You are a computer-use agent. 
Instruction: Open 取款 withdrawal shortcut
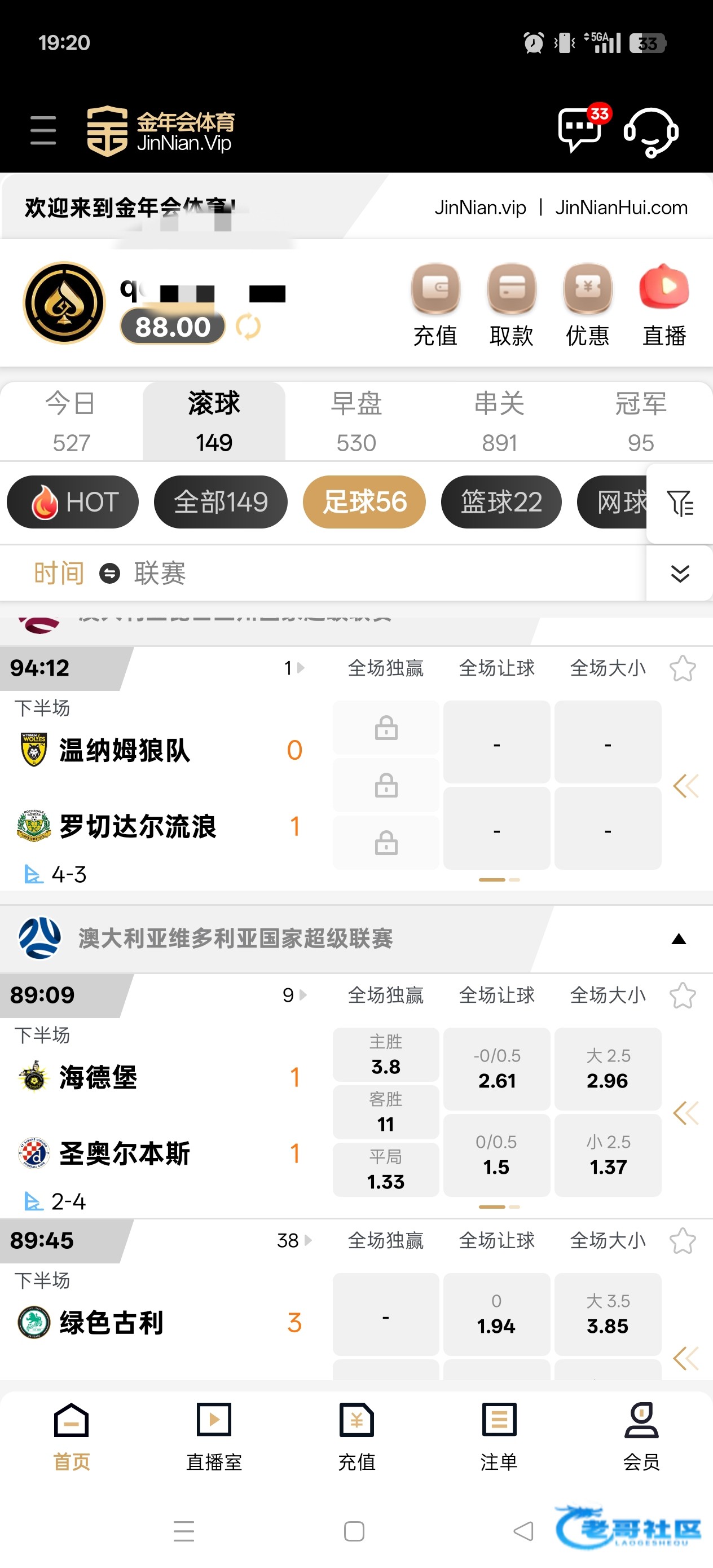coord(512,305)
